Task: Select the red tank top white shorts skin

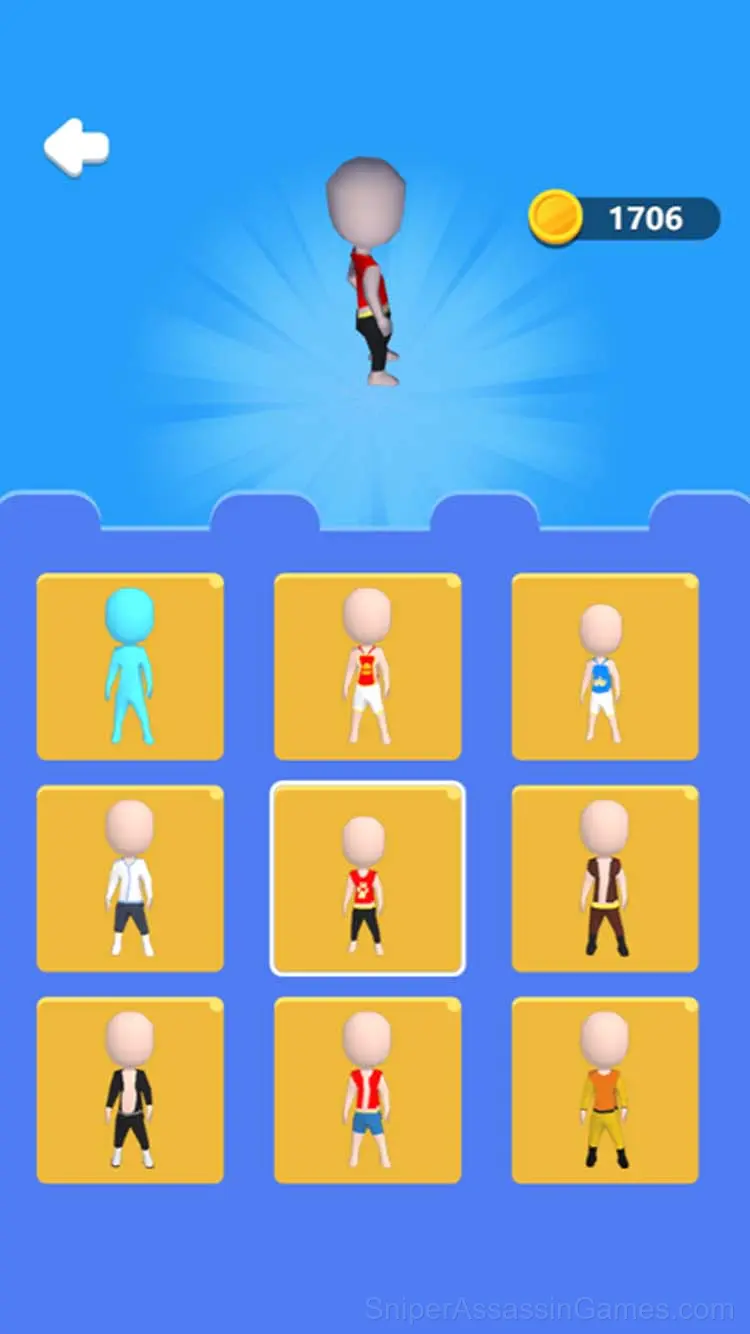Action: tap(368, 667)
